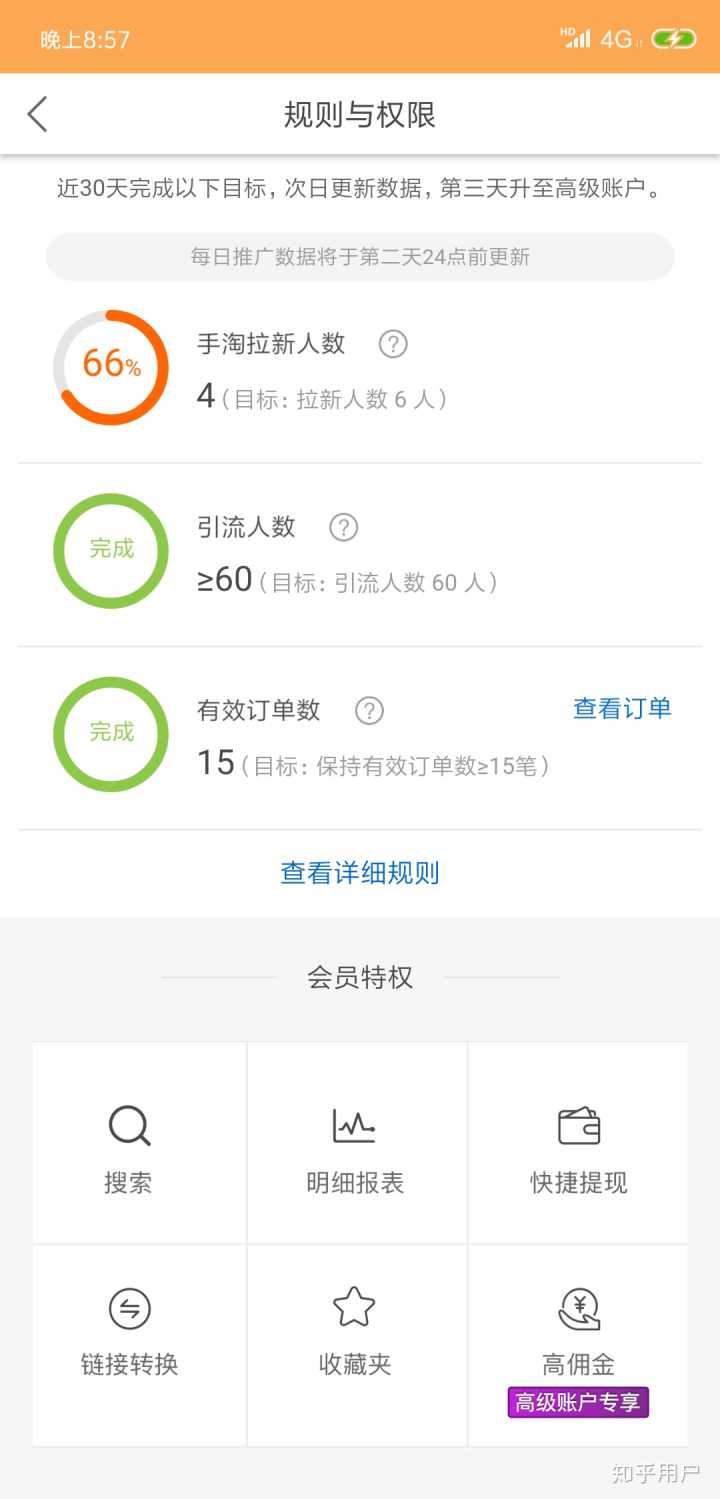Choose the 链接转换 tile
This screenshot has height=1499, width=720.
pyautogui.click(x=129, y=1328)
